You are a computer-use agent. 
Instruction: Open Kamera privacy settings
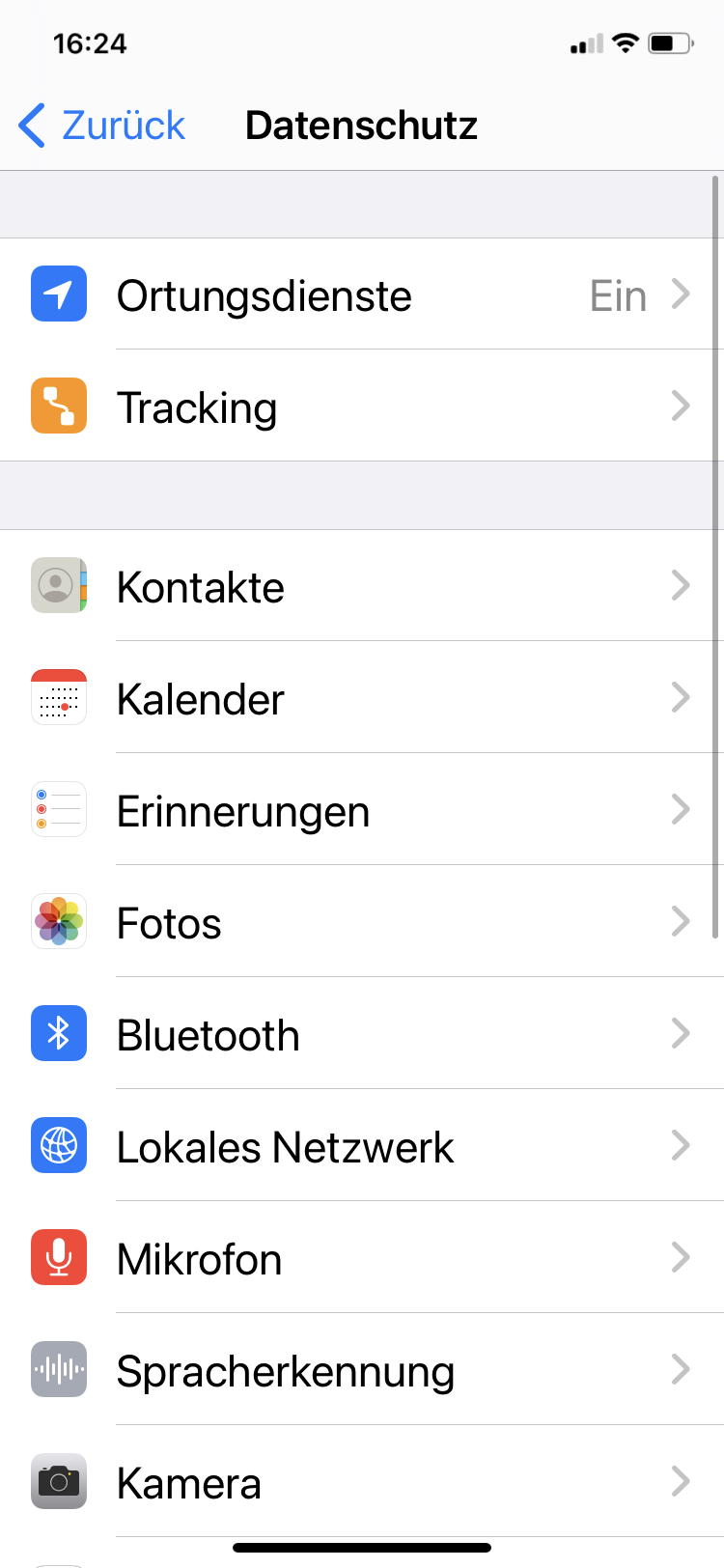tap(362, 1483)
